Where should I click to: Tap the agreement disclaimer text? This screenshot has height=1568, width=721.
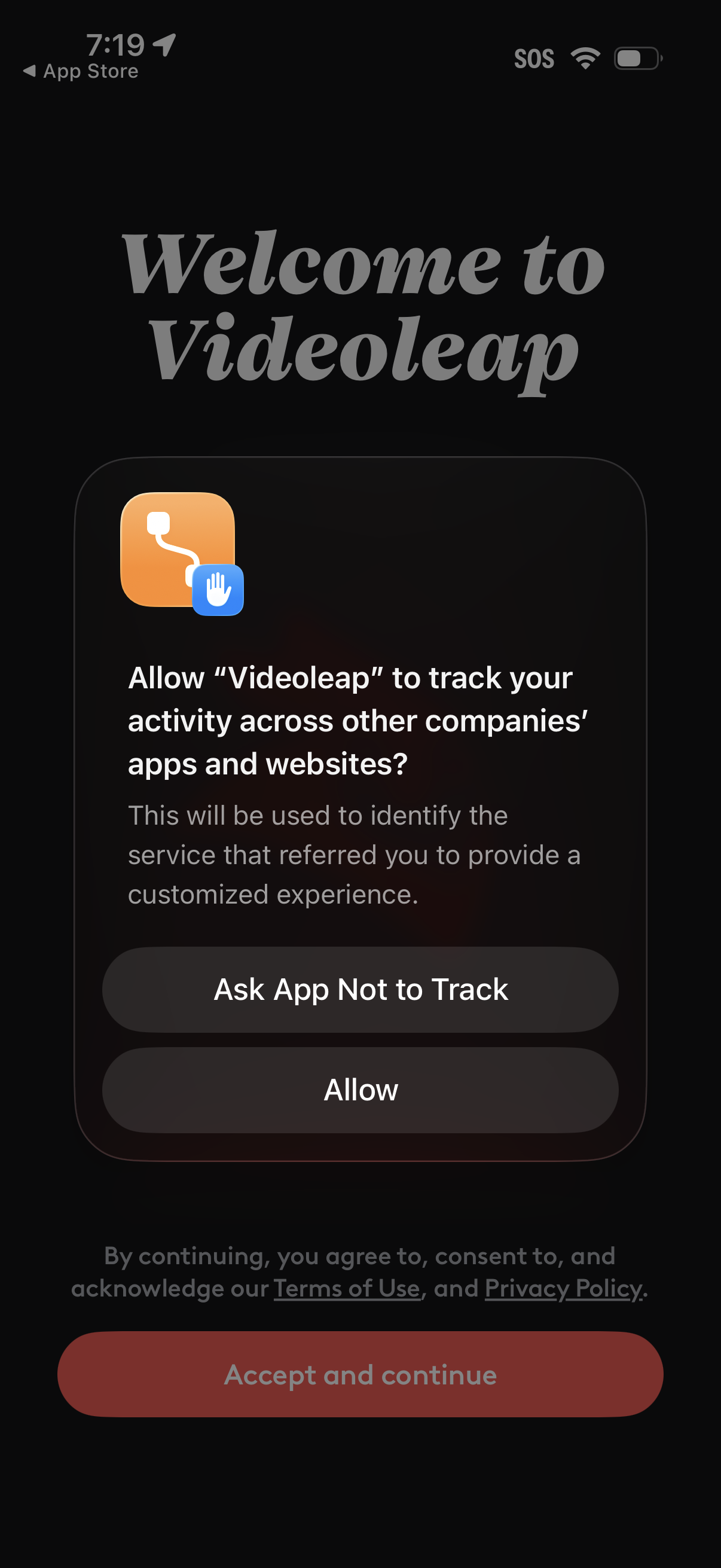[360, 1272]
